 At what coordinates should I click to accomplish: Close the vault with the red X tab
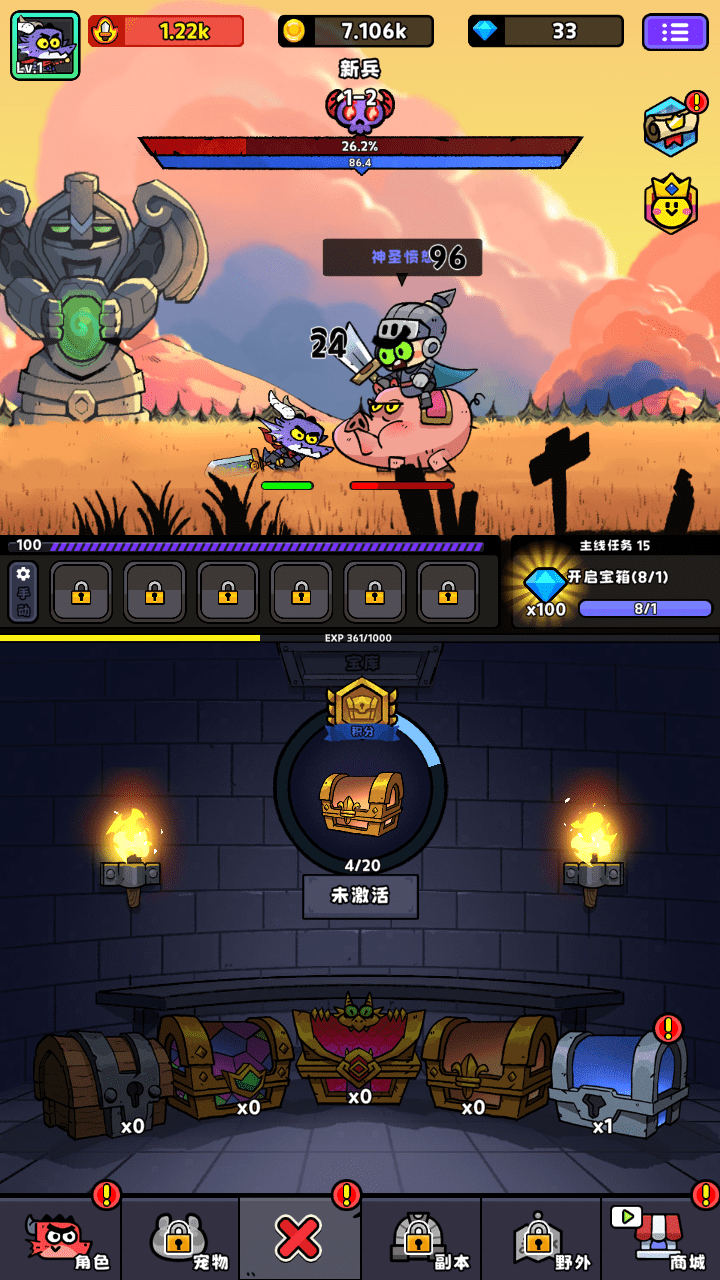(299, 1240)
